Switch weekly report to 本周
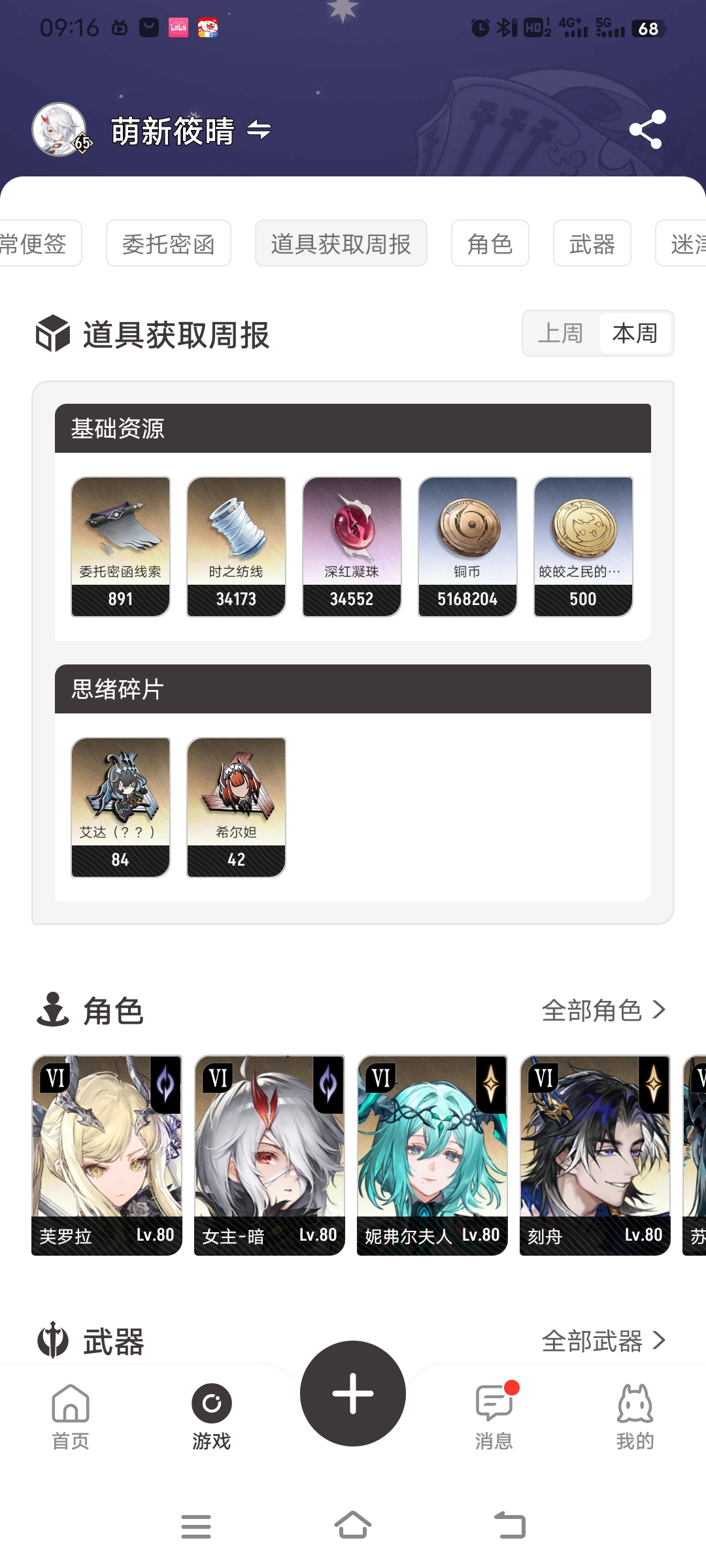Screen dimensions: 706x1568 tap(635, 333)
